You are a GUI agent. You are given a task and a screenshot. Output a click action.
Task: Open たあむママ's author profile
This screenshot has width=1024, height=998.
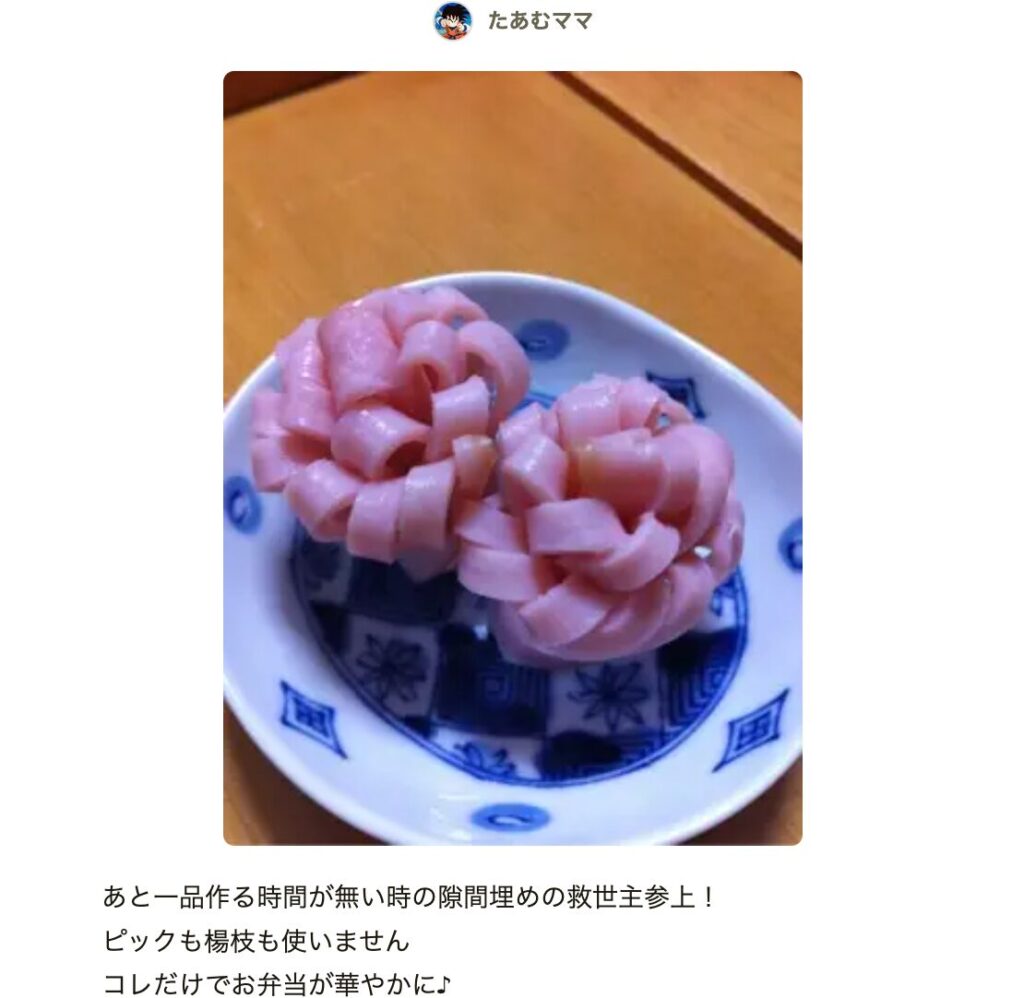539,21
